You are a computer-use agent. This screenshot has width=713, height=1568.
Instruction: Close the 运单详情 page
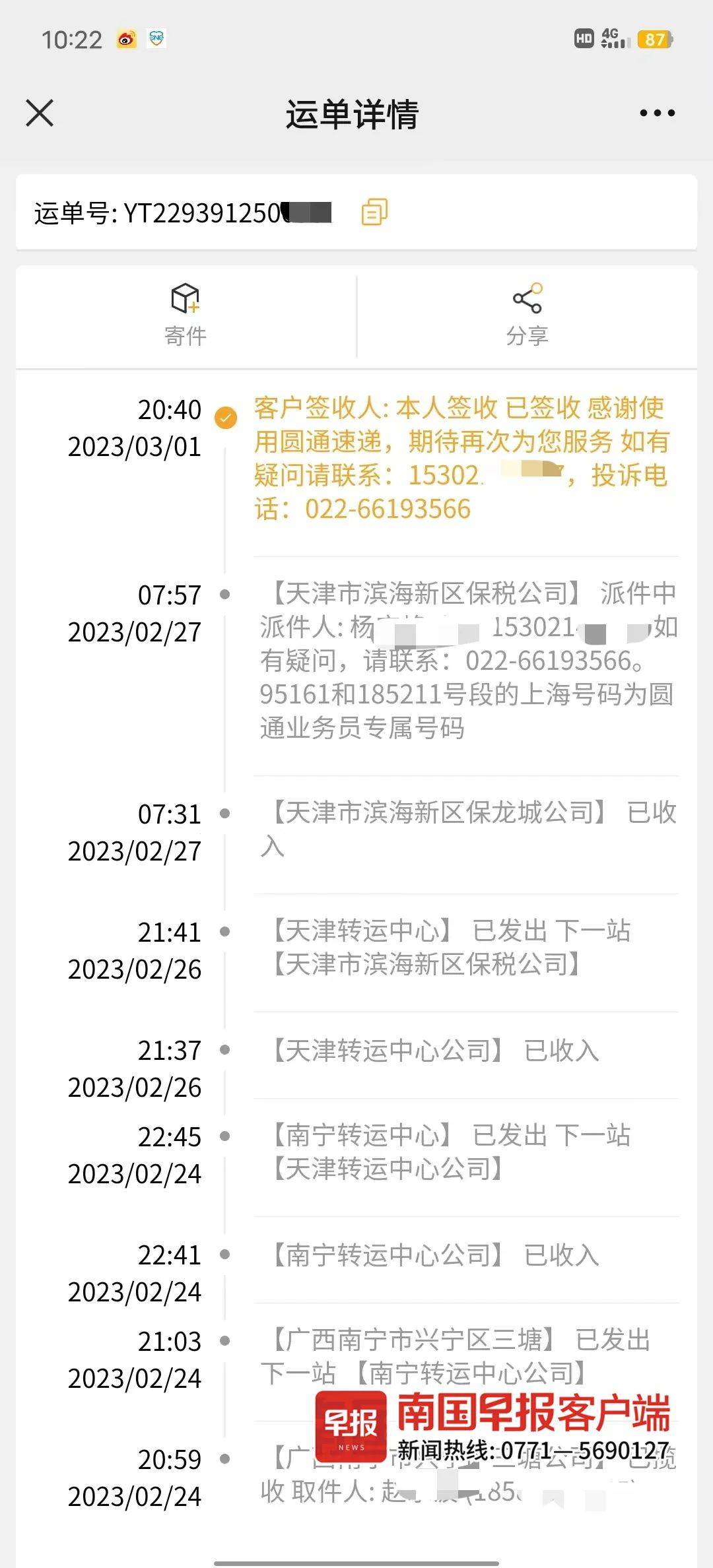40,113
